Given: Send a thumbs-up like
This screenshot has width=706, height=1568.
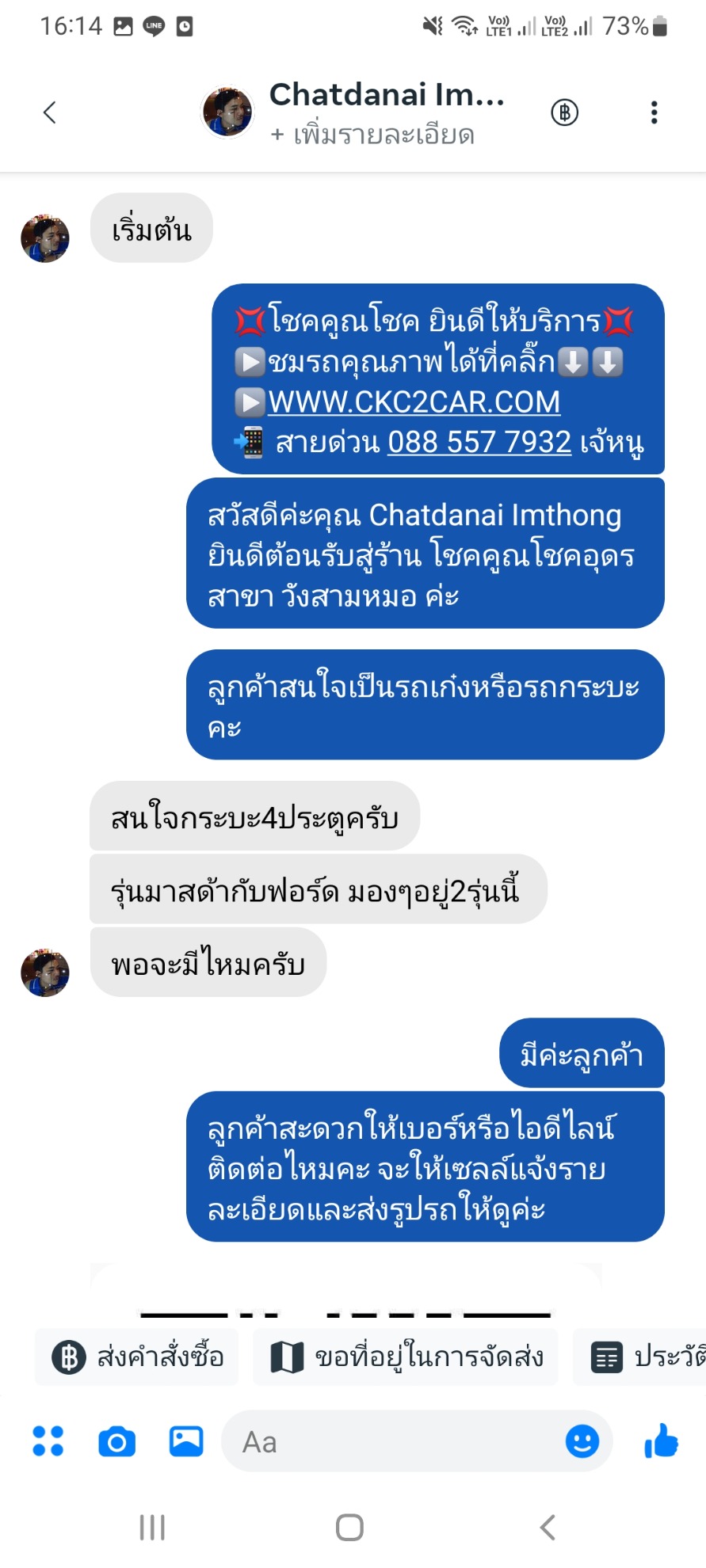Looking at the screenshot, I should click(x=662, y=1441).
